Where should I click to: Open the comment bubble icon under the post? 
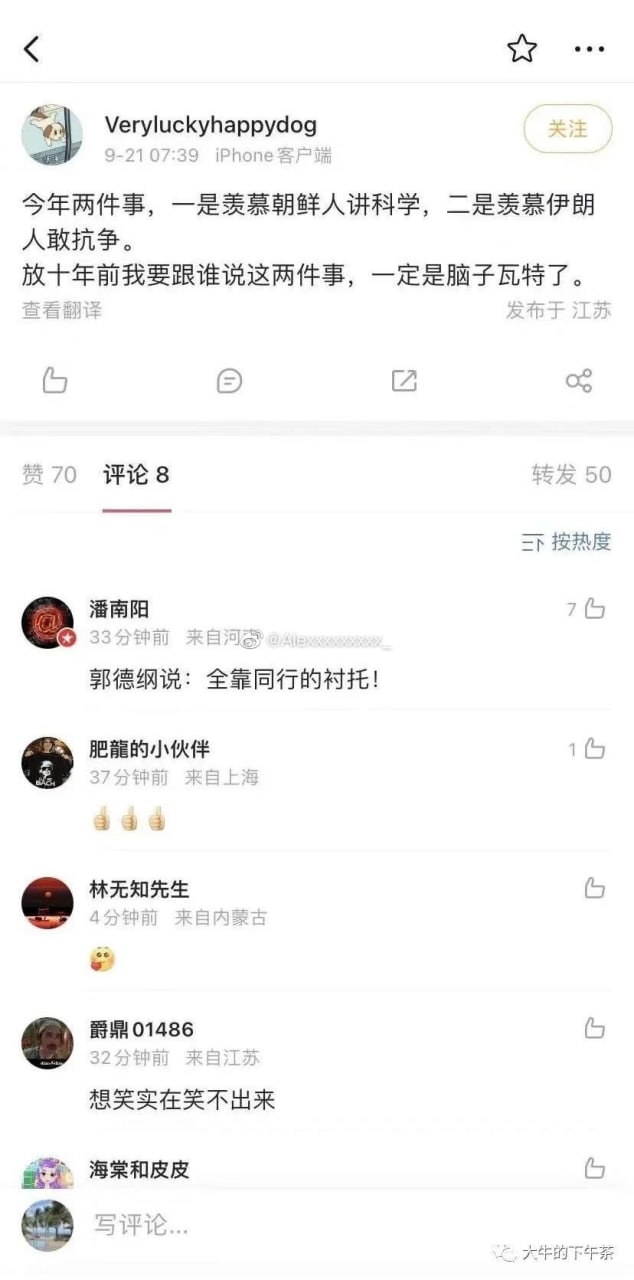(229, 380)
